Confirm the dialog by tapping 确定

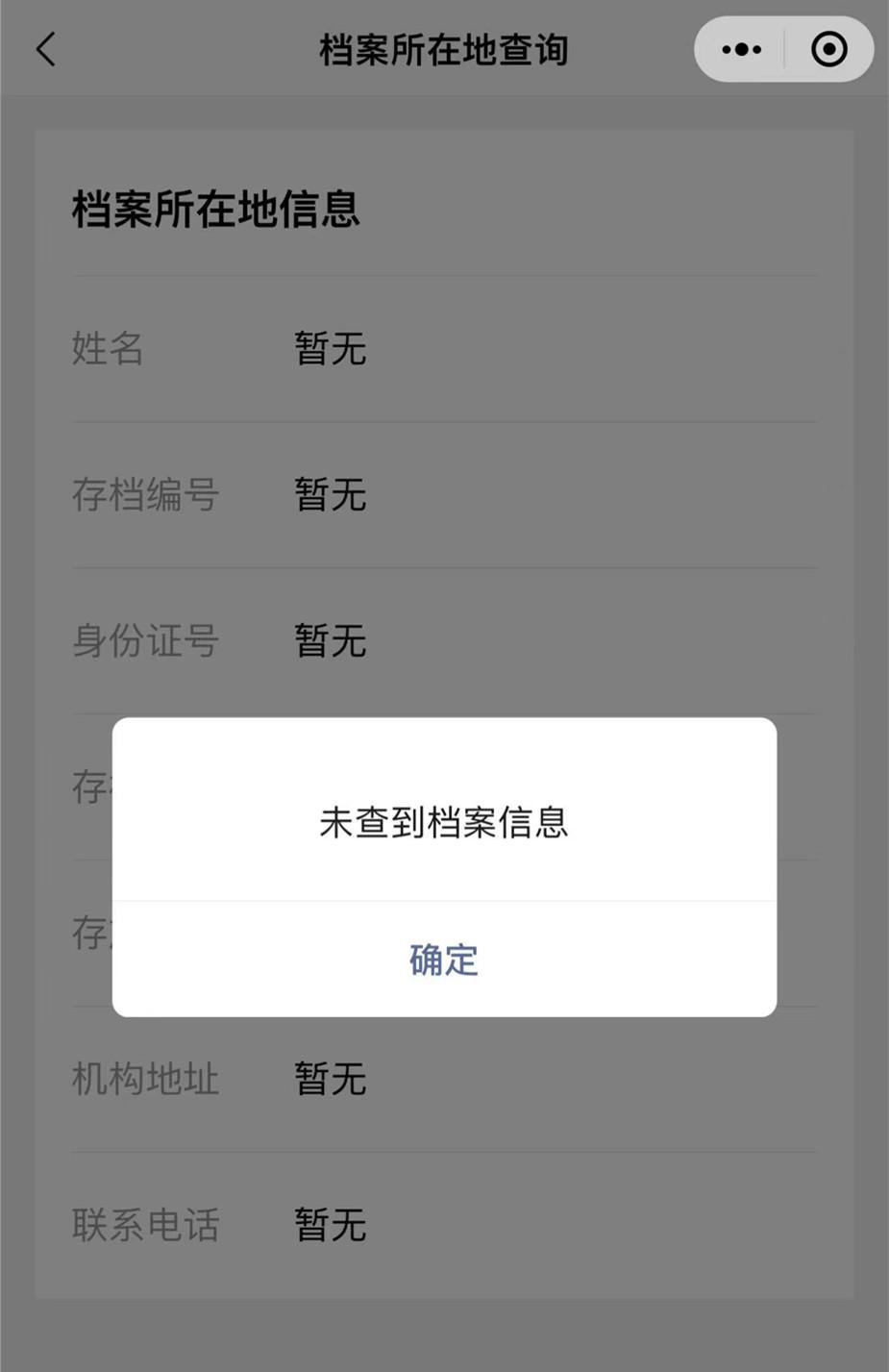click(x=444, y=960)
